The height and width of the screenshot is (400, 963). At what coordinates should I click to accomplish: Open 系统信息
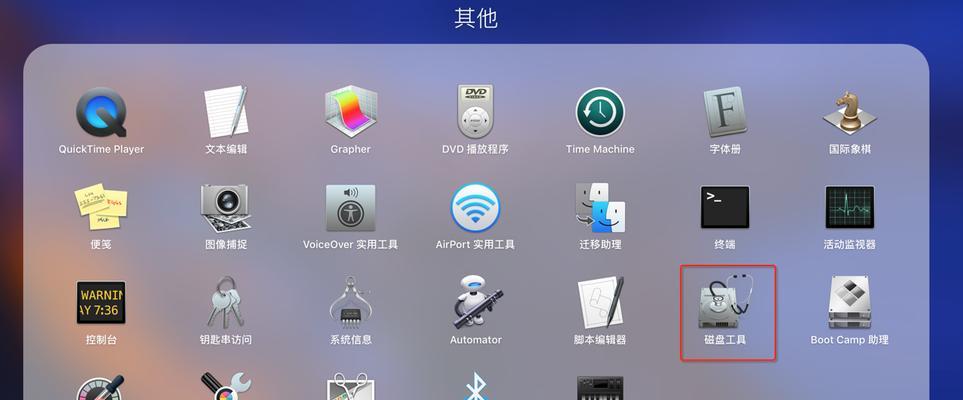pyautogui.click(x=350, y=303)
